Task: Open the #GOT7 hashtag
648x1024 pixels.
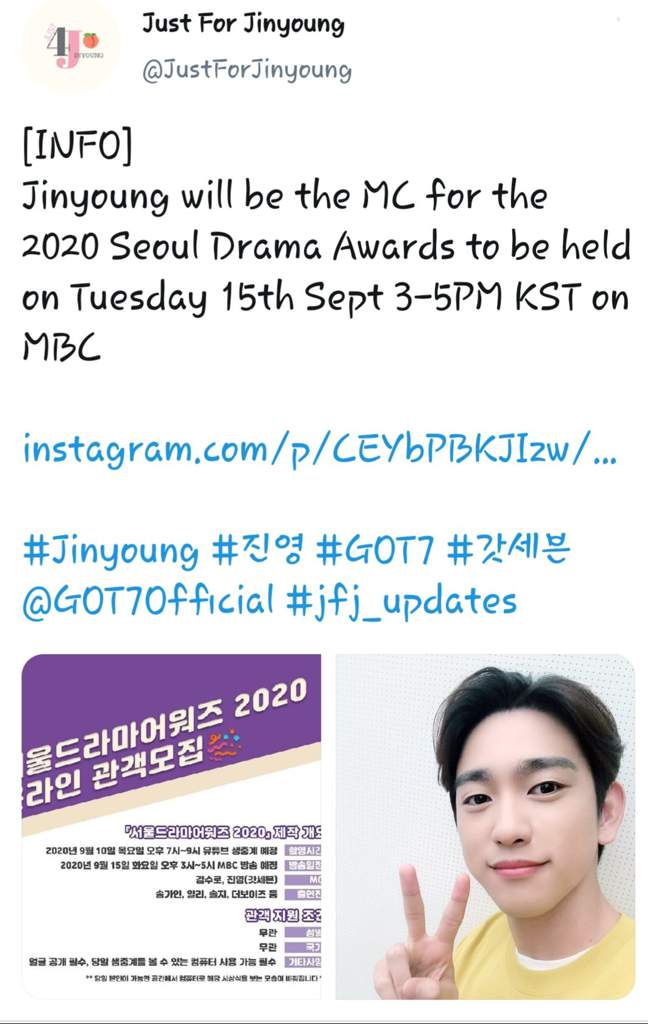Action: (x=383, y=549)
